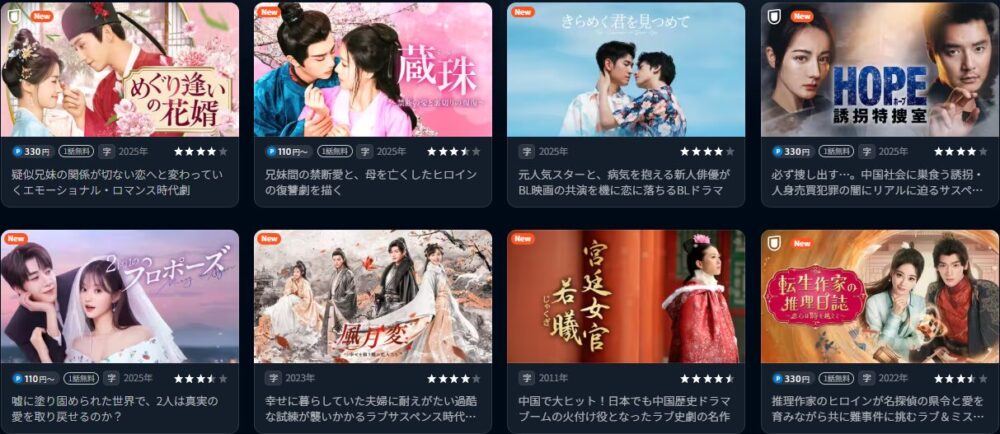Open the 風月変 drama card

coord(373,297)
